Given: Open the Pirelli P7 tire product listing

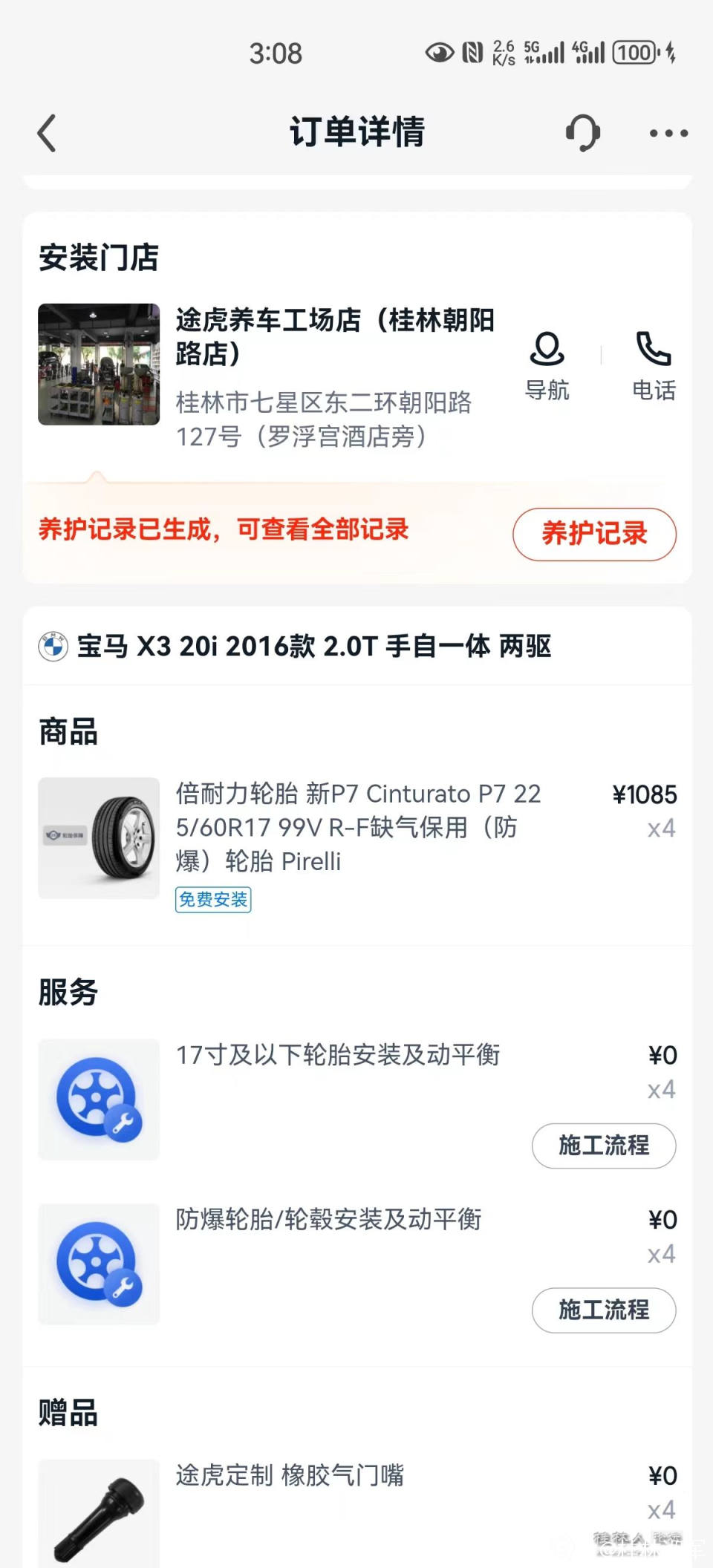Looking at the screenshot, I should pyautogui.click(x=356, y=826).
